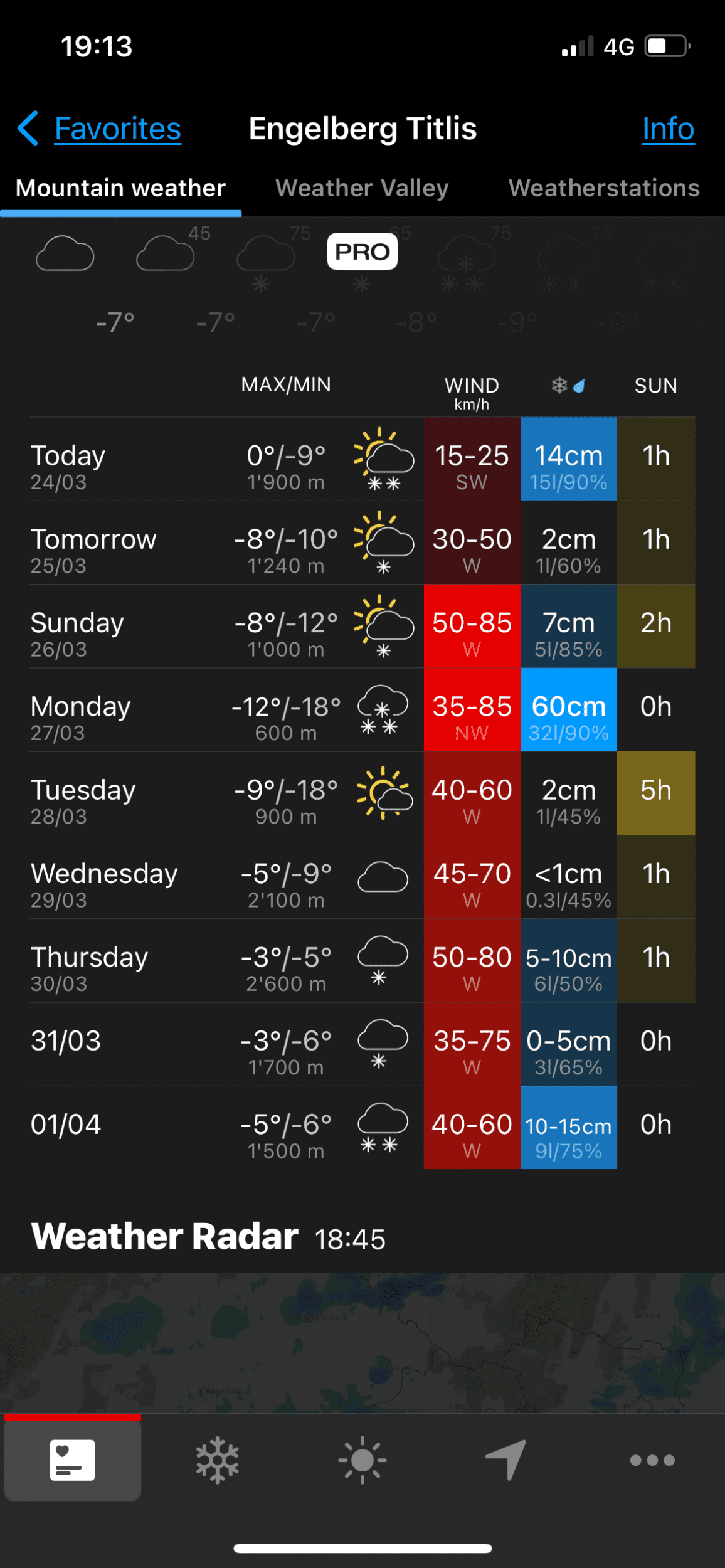The height and width of the screenshot is (1568, 725).
Task: Switch to the Weatherstations tab
Action: click(x=603, y=188)
